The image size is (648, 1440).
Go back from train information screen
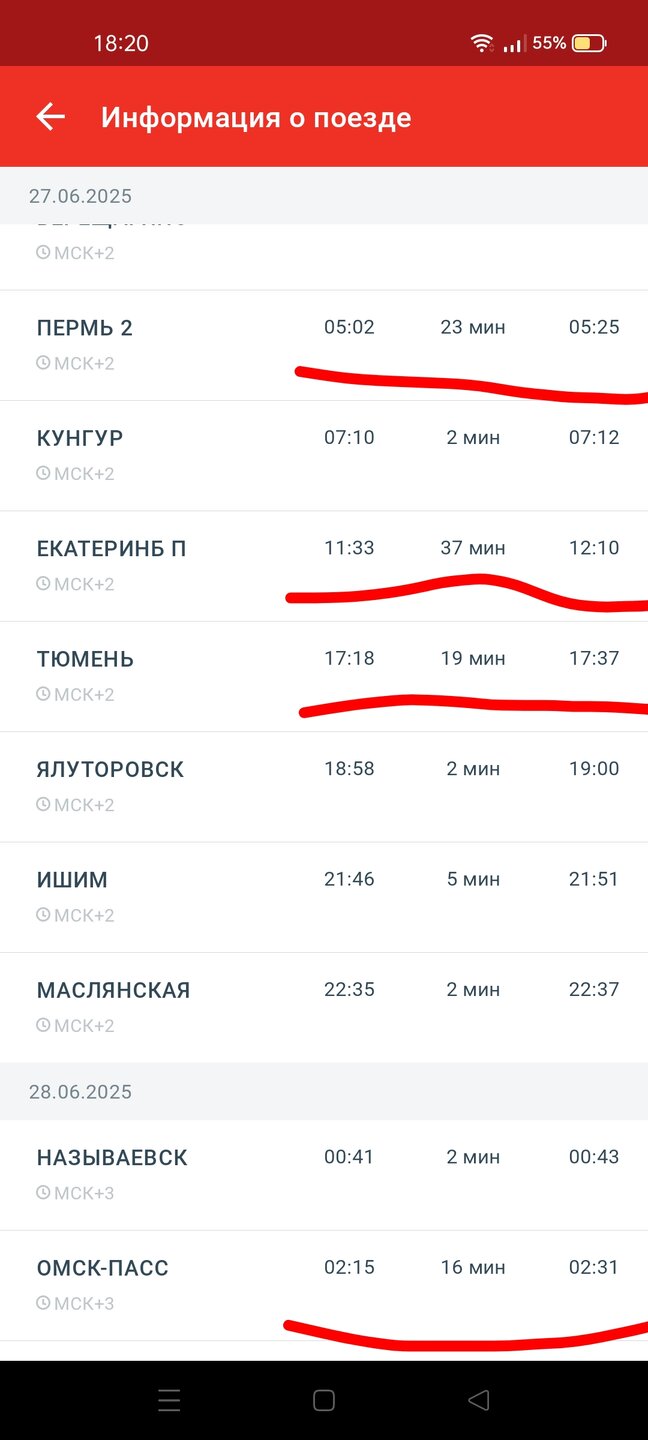50,117
